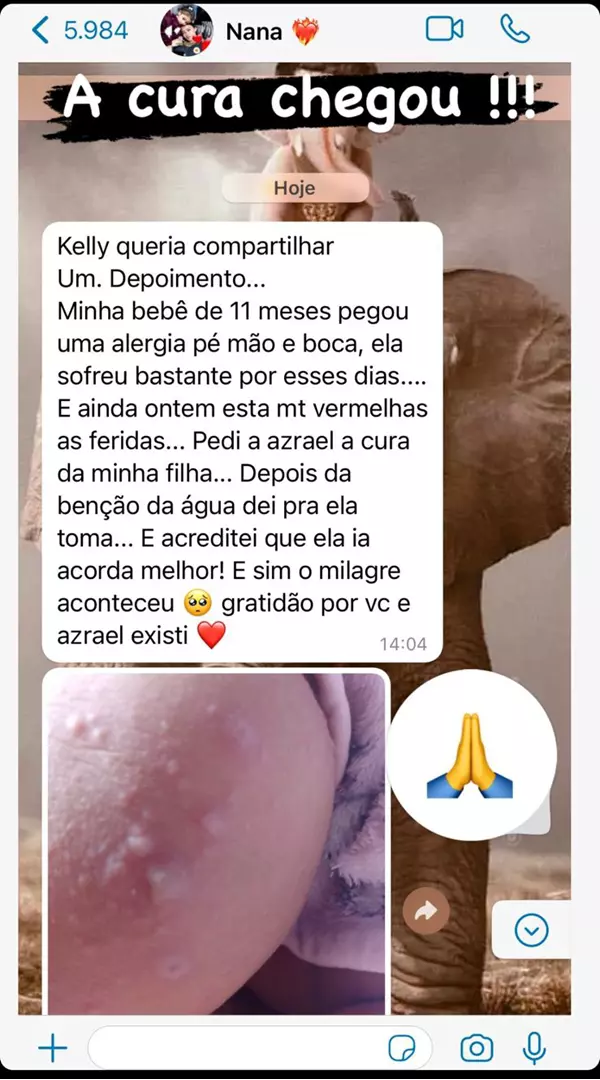The image size is (600, 1080).
Task: Tap the microphone to record audio
Action: pos(534,1048)
